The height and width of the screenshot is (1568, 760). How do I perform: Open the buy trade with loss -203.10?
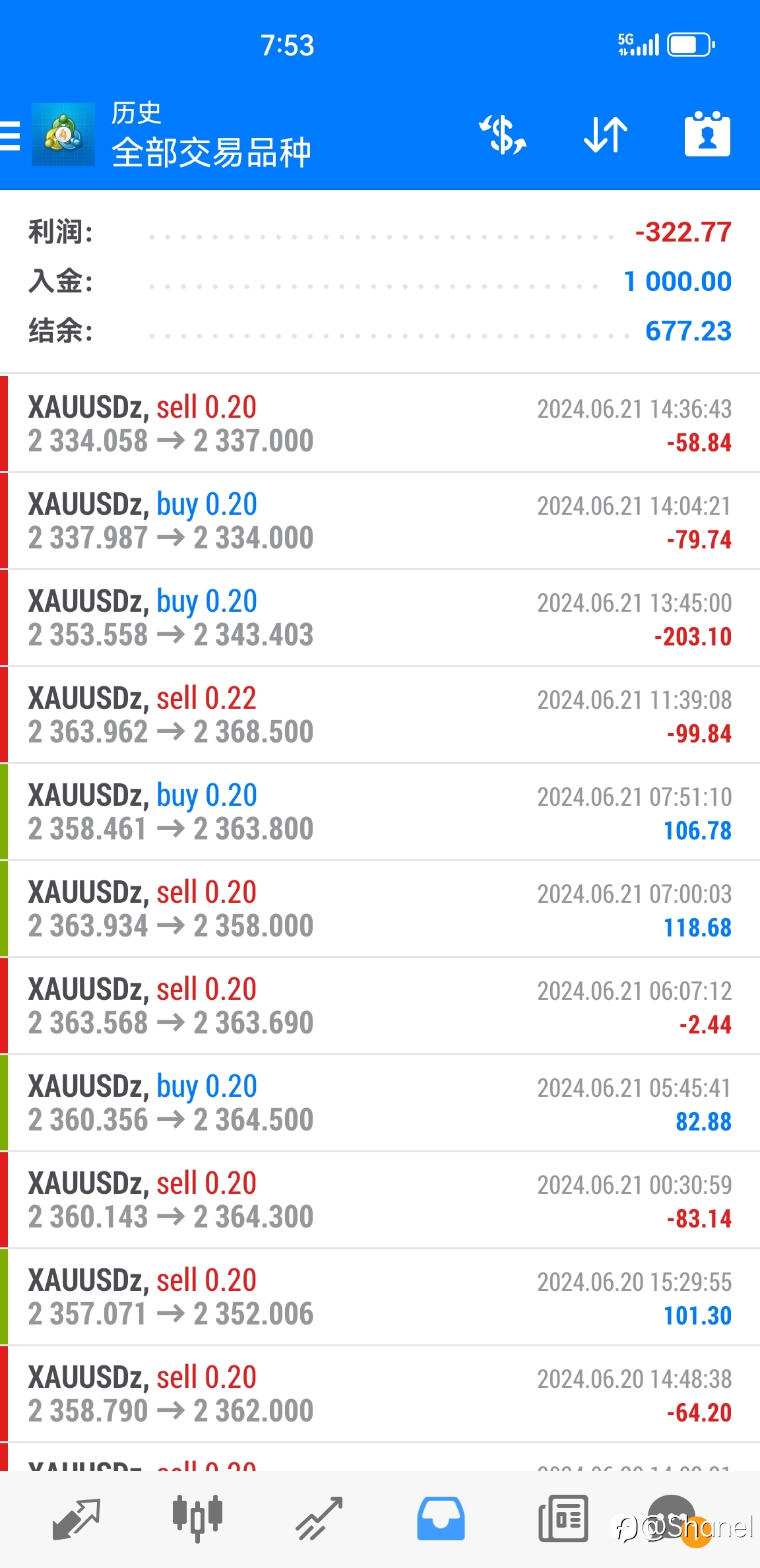coord(380,618)
